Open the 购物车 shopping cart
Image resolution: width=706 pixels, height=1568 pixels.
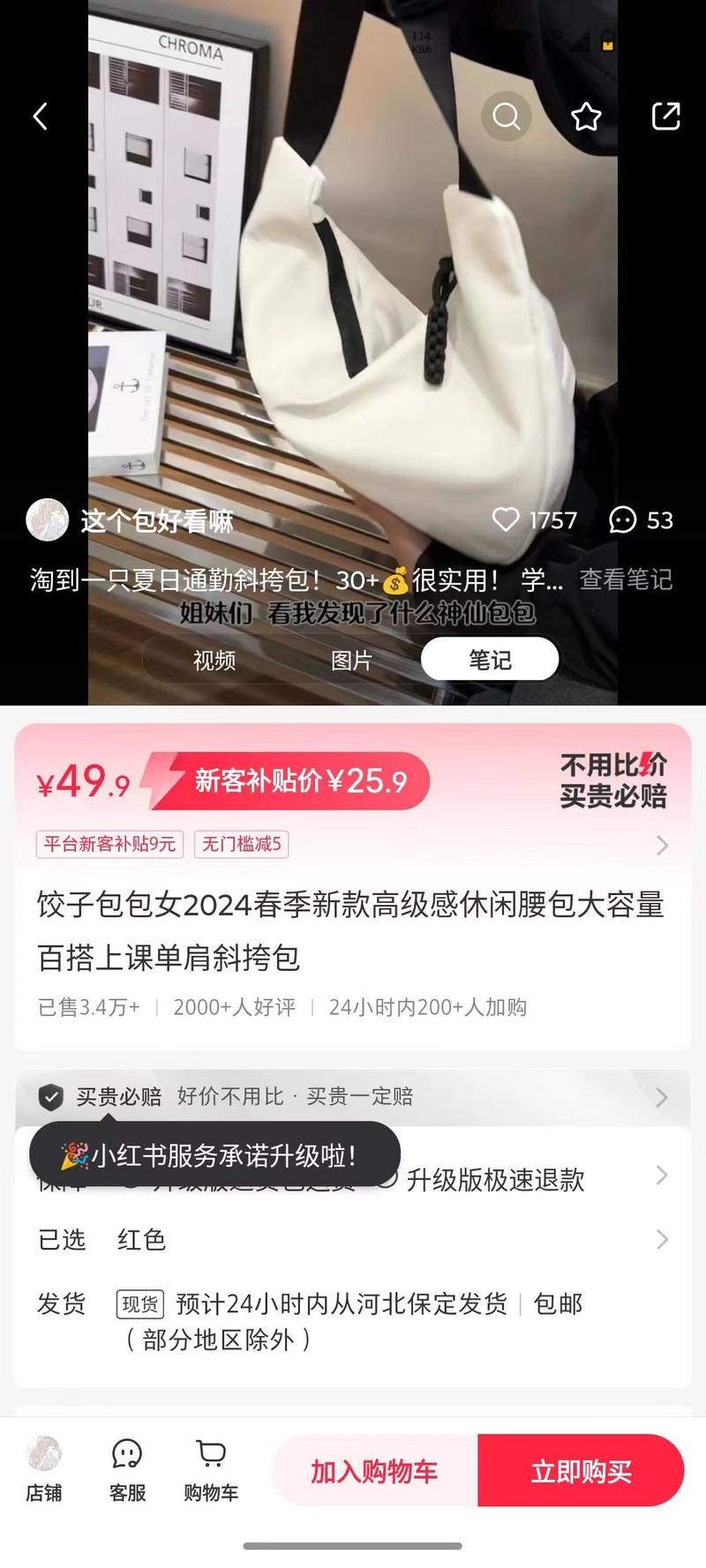[x=211, y=1469]
